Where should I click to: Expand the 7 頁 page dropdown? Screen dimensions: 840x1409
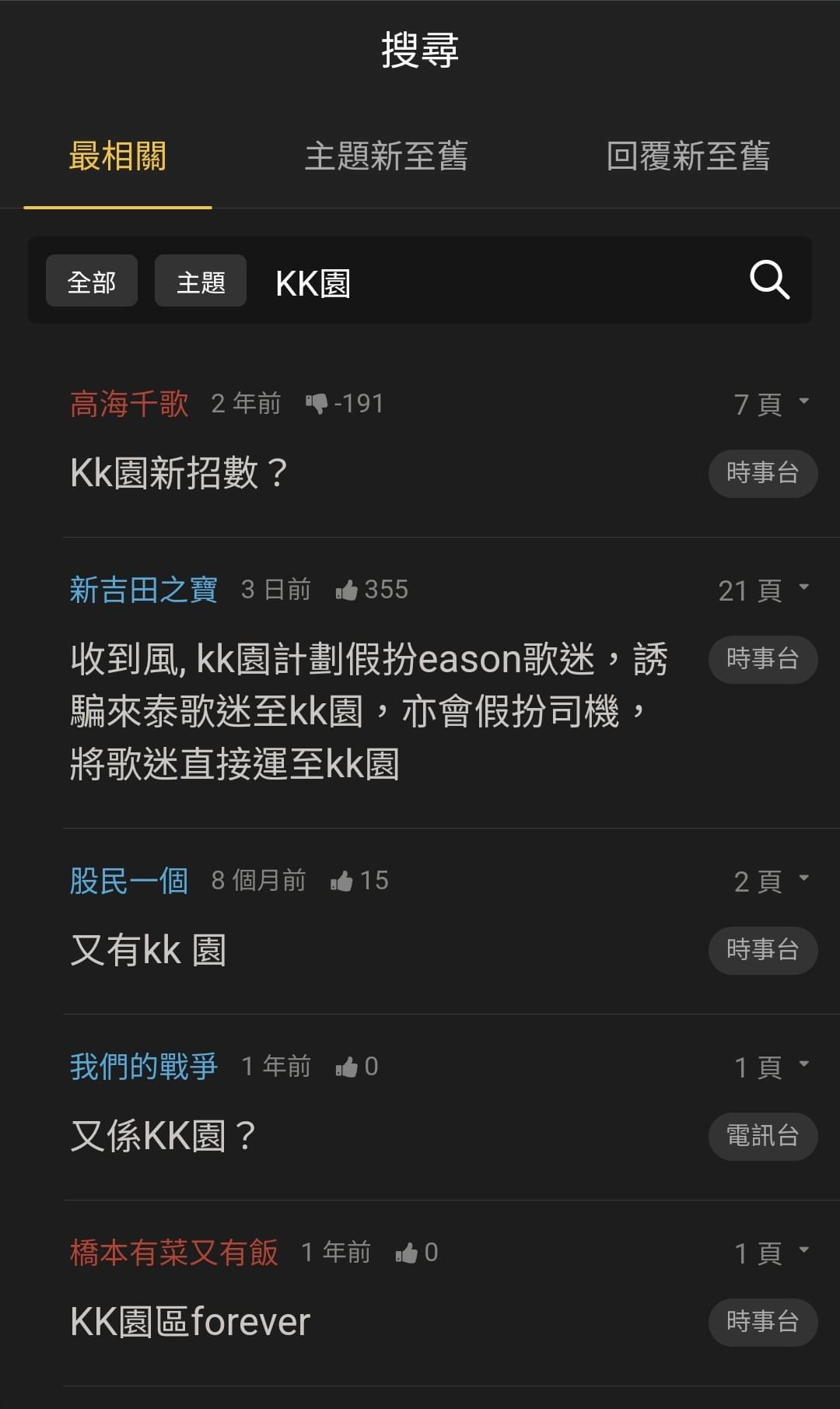772,404
